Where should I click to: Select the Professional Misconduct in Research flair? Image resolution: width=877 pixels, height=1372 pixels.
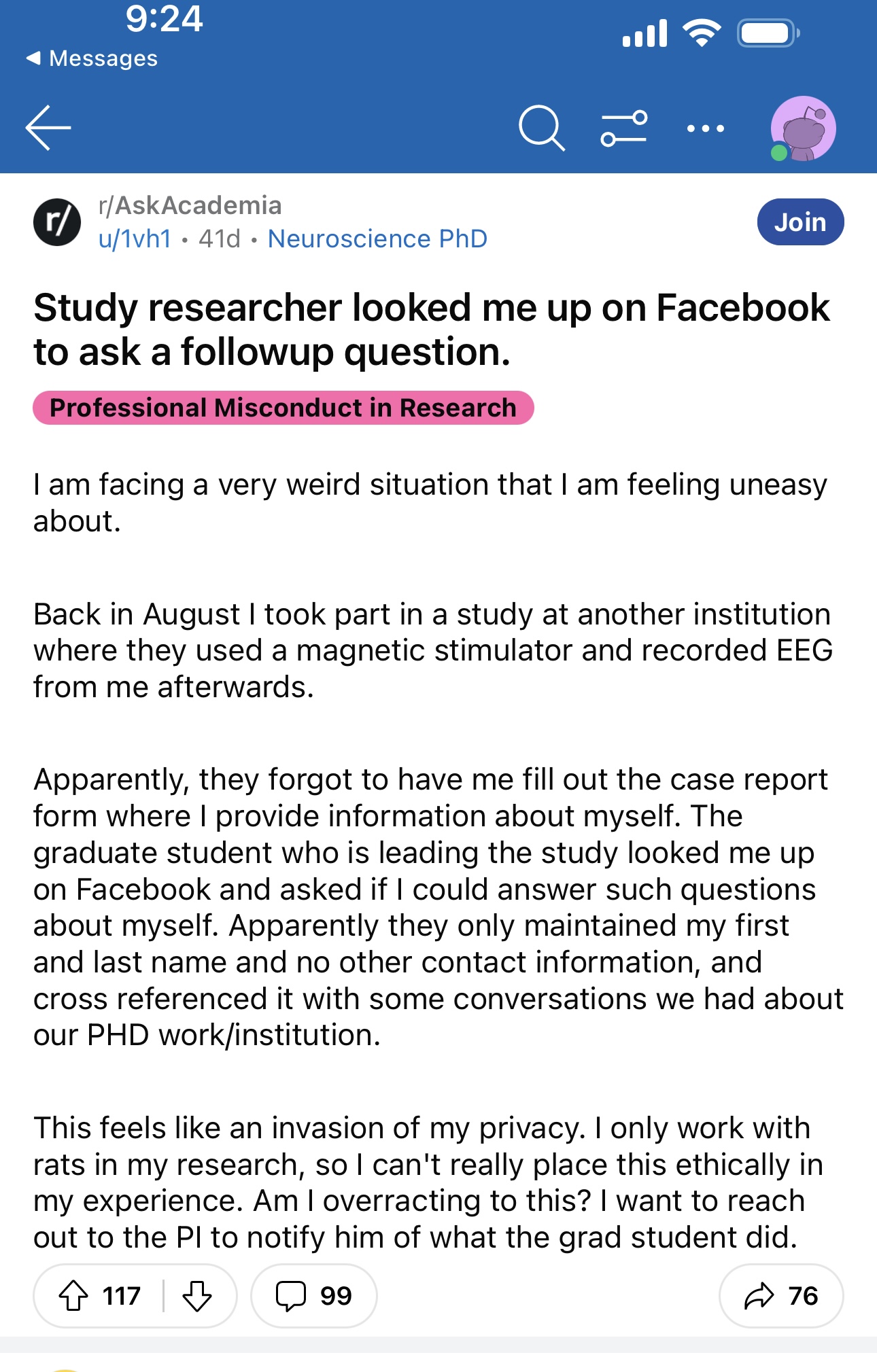283,408
